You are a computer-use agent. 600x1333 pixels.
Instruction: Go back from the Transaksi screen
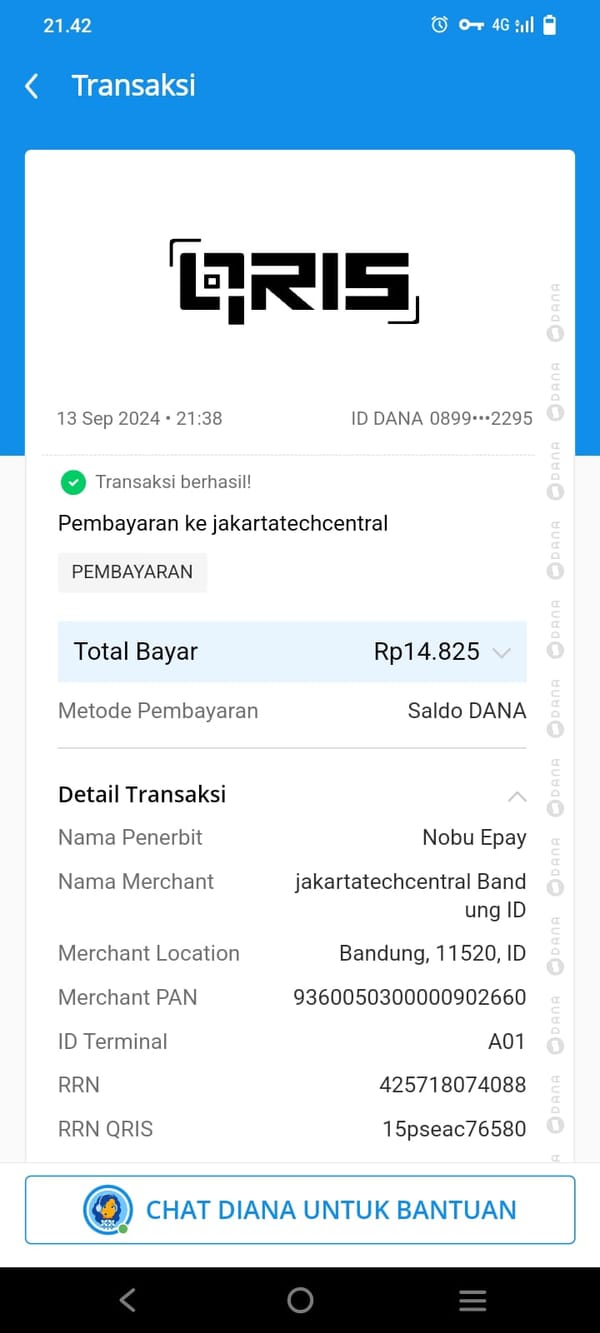point(32,86)
